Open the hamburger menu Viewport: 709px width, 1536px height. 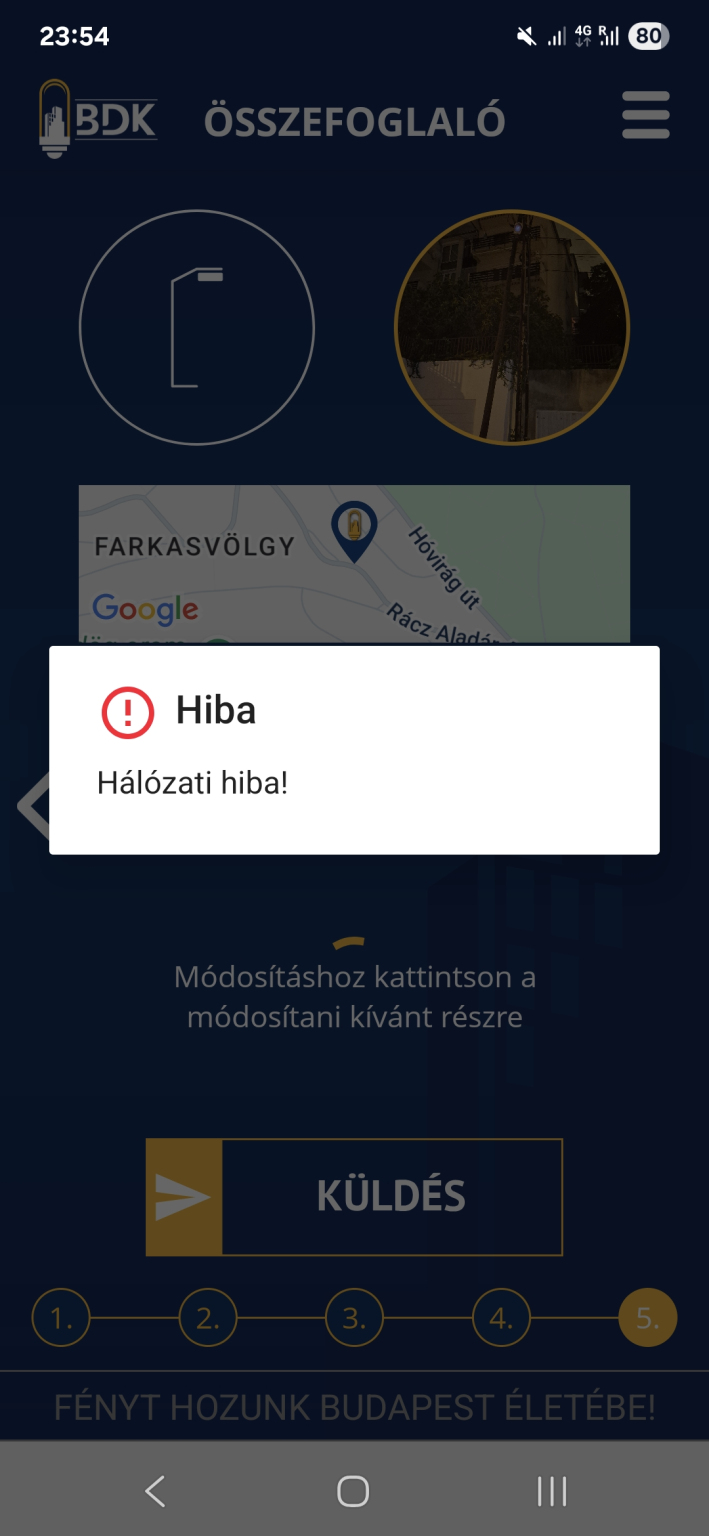point(645,116)
